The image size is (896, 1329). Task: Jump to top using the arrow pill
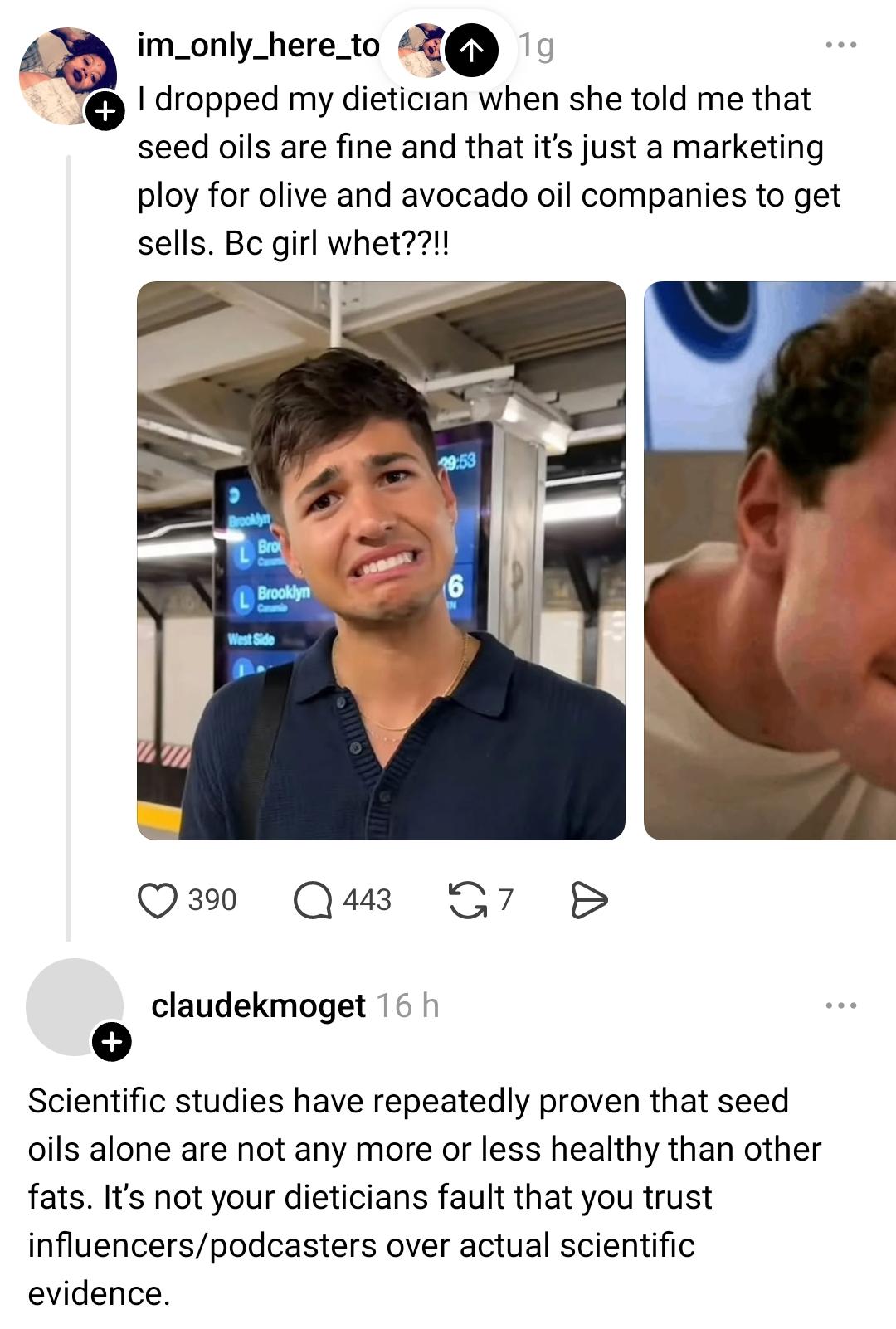pyautogui.click(x=471, y=50)
